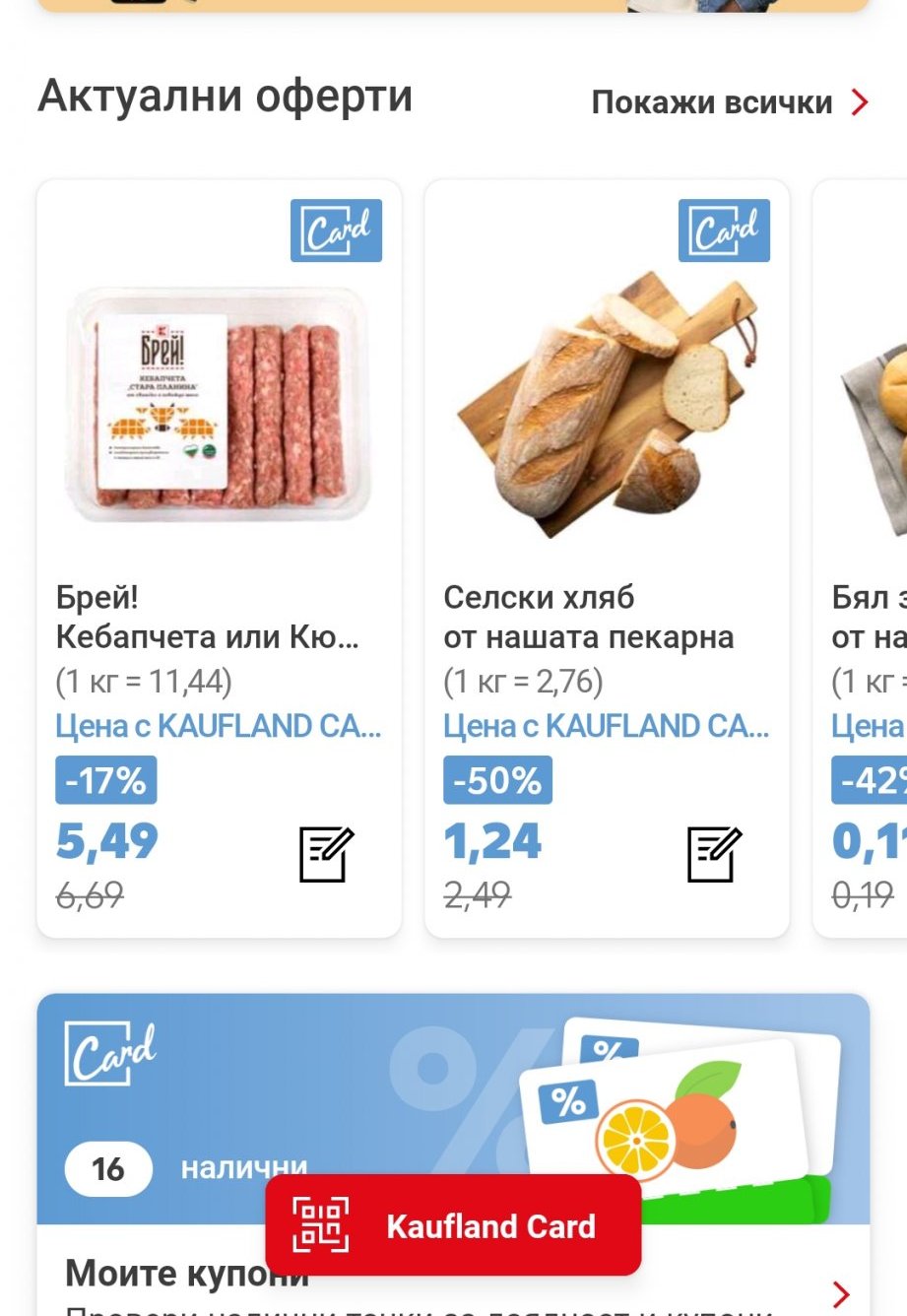Open the Брей! Кебапчета product card
The height and width of the screenshot is (1316, 907).
218,414
